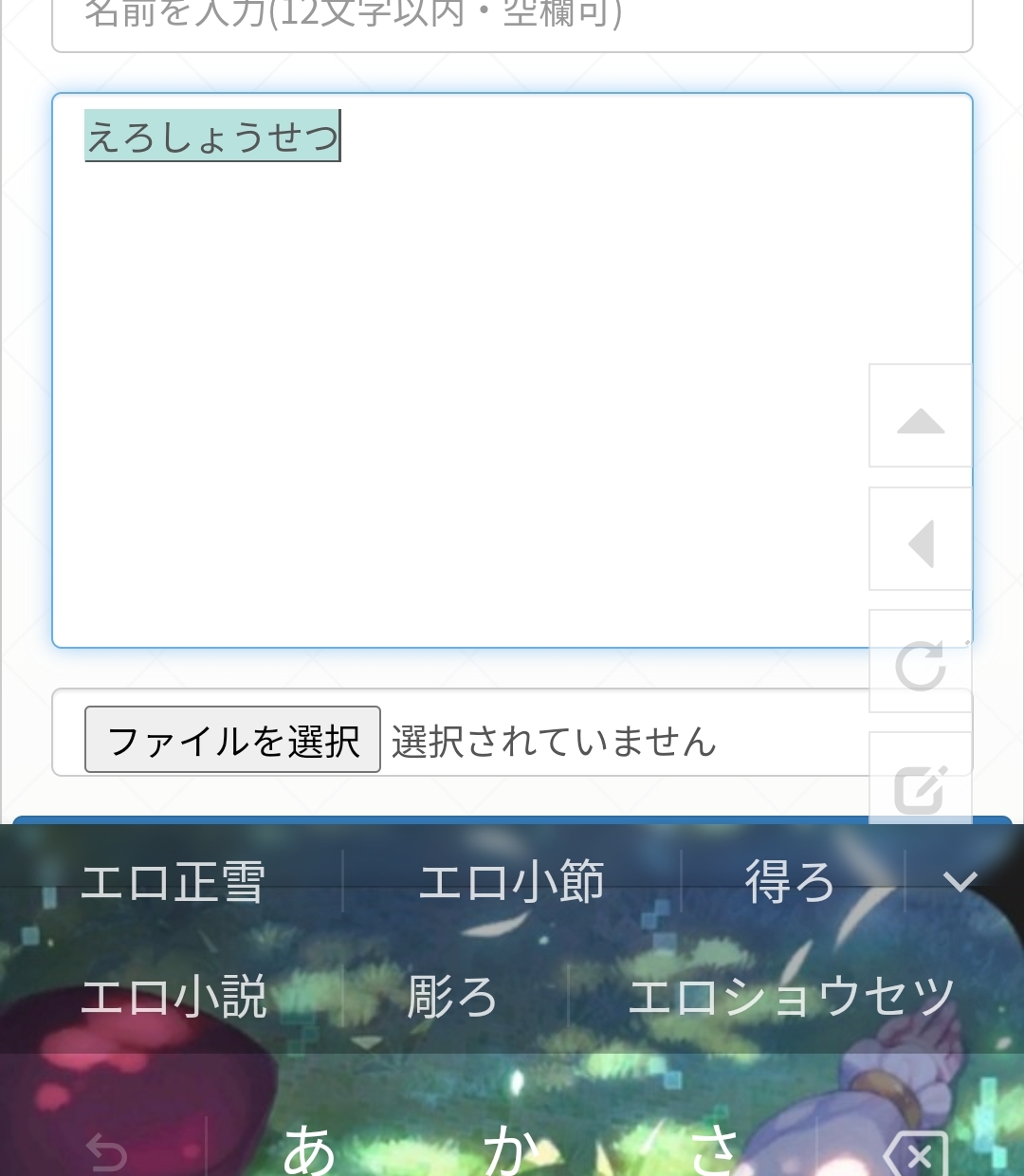This screenshot has height=1176, width=1024.
Task: Choose candidate 彫ろ
Action: [452, 998]
